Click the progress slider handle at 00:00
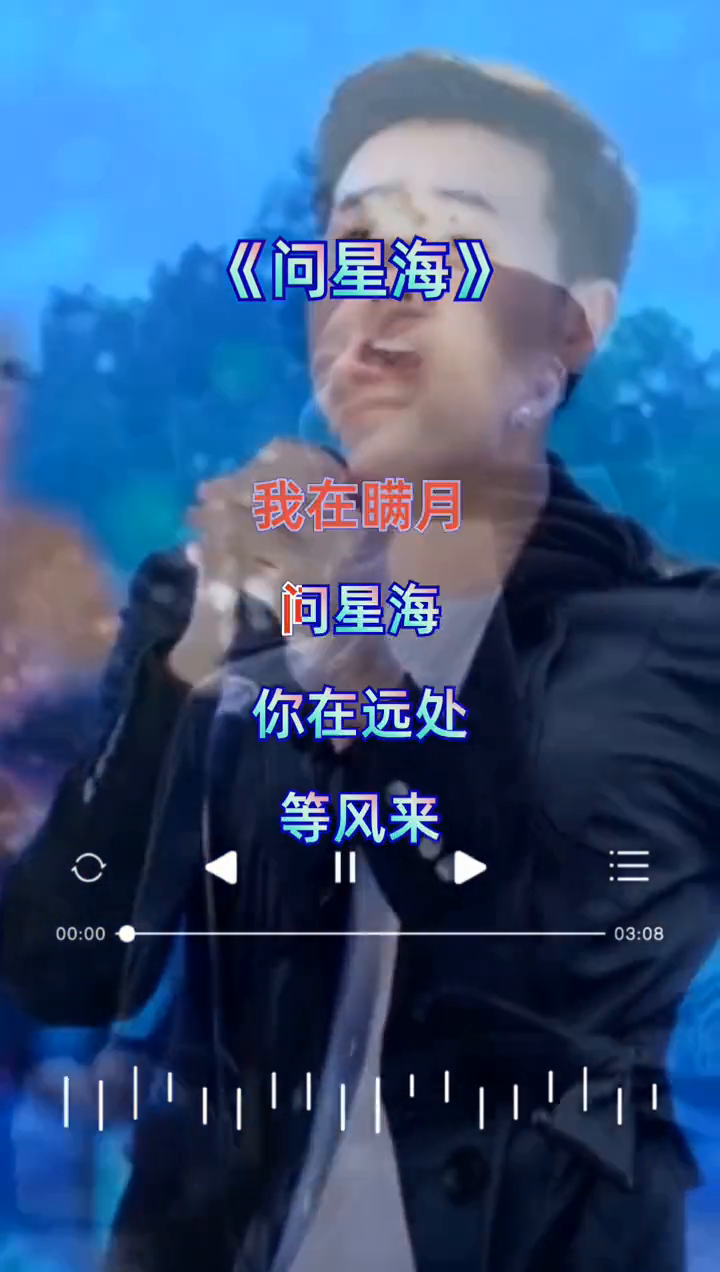 pyautogui.click(x=127, y=933)
